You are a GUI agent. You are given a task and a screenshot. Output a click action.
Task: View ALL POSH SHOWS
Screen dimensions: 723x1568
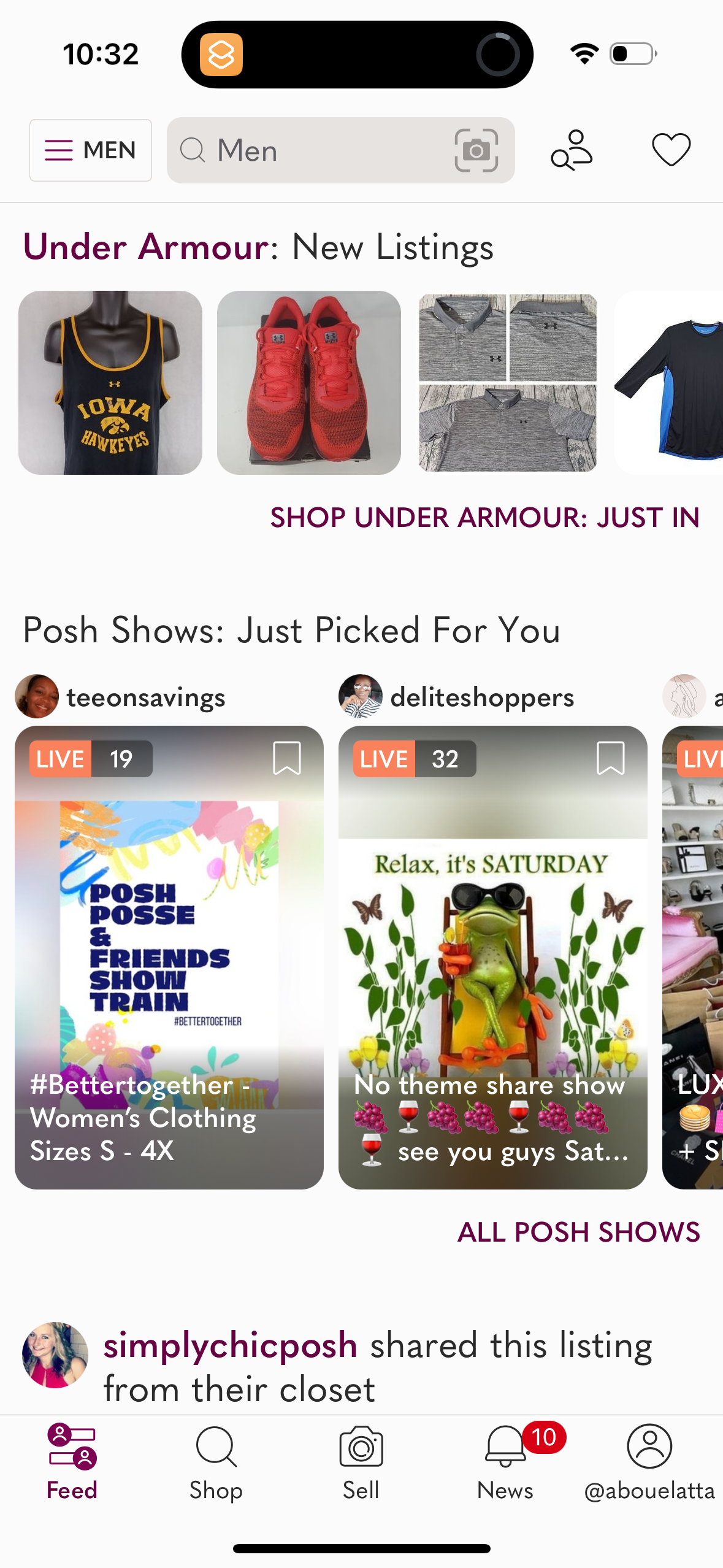point(578,1231)
